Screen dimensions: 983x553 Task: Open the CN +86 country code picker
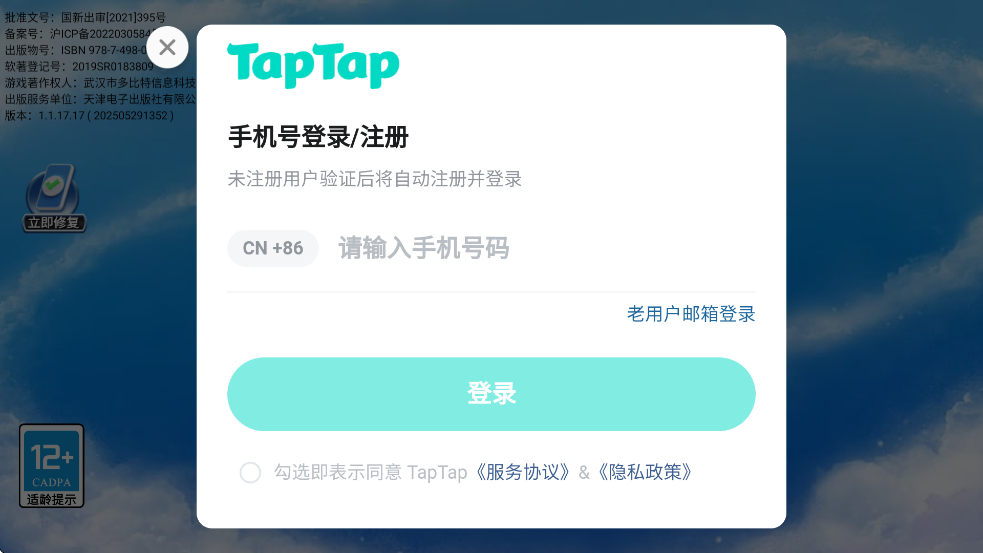tap(273, 248)
